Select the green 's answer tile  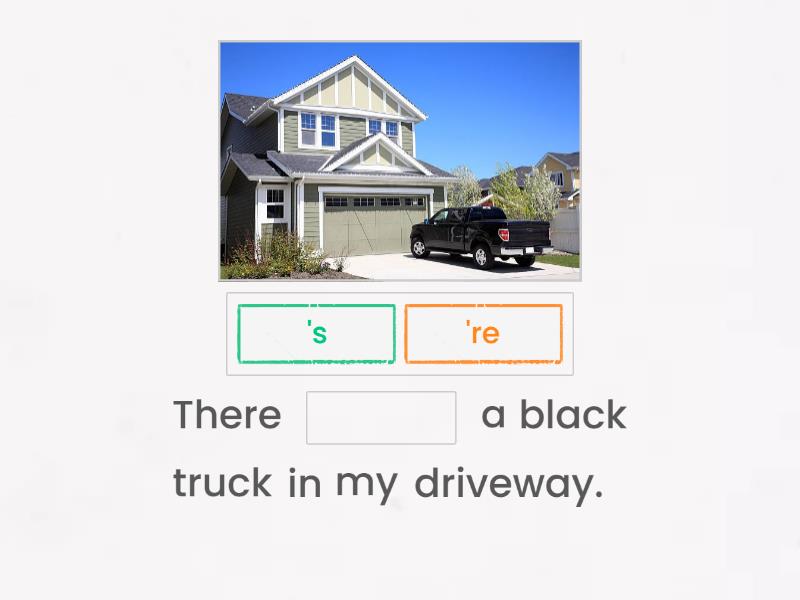pos(317,334)
